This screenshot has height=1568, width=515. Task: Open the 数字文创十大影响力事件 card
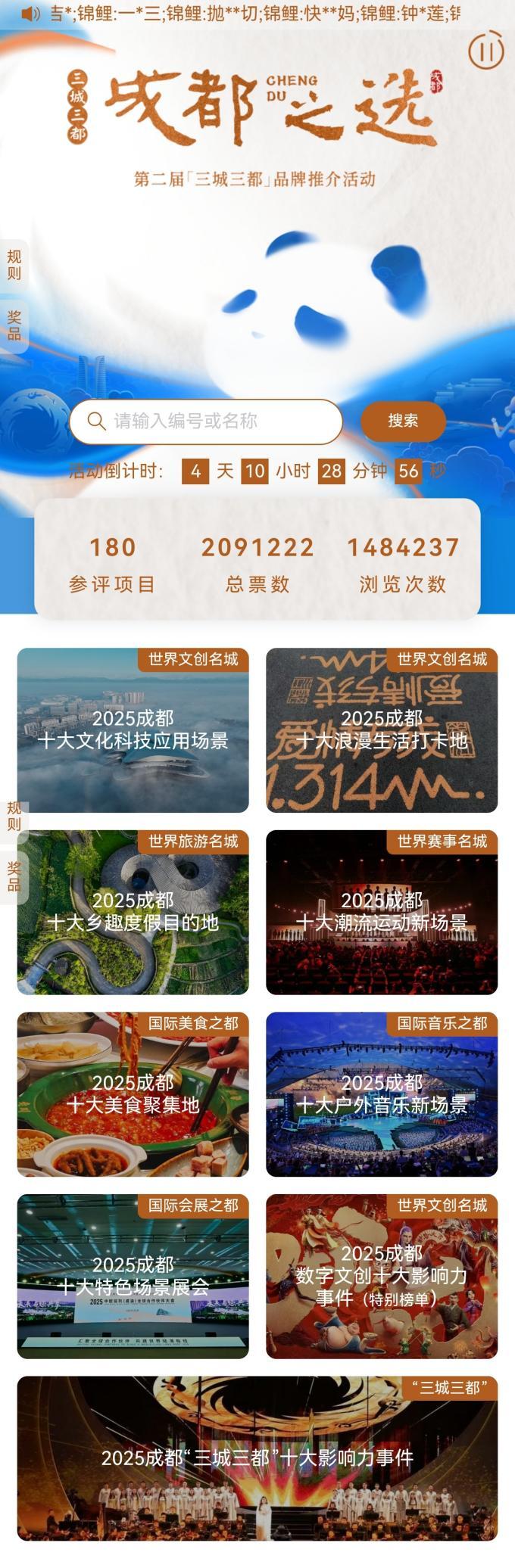click(382, 1276)
